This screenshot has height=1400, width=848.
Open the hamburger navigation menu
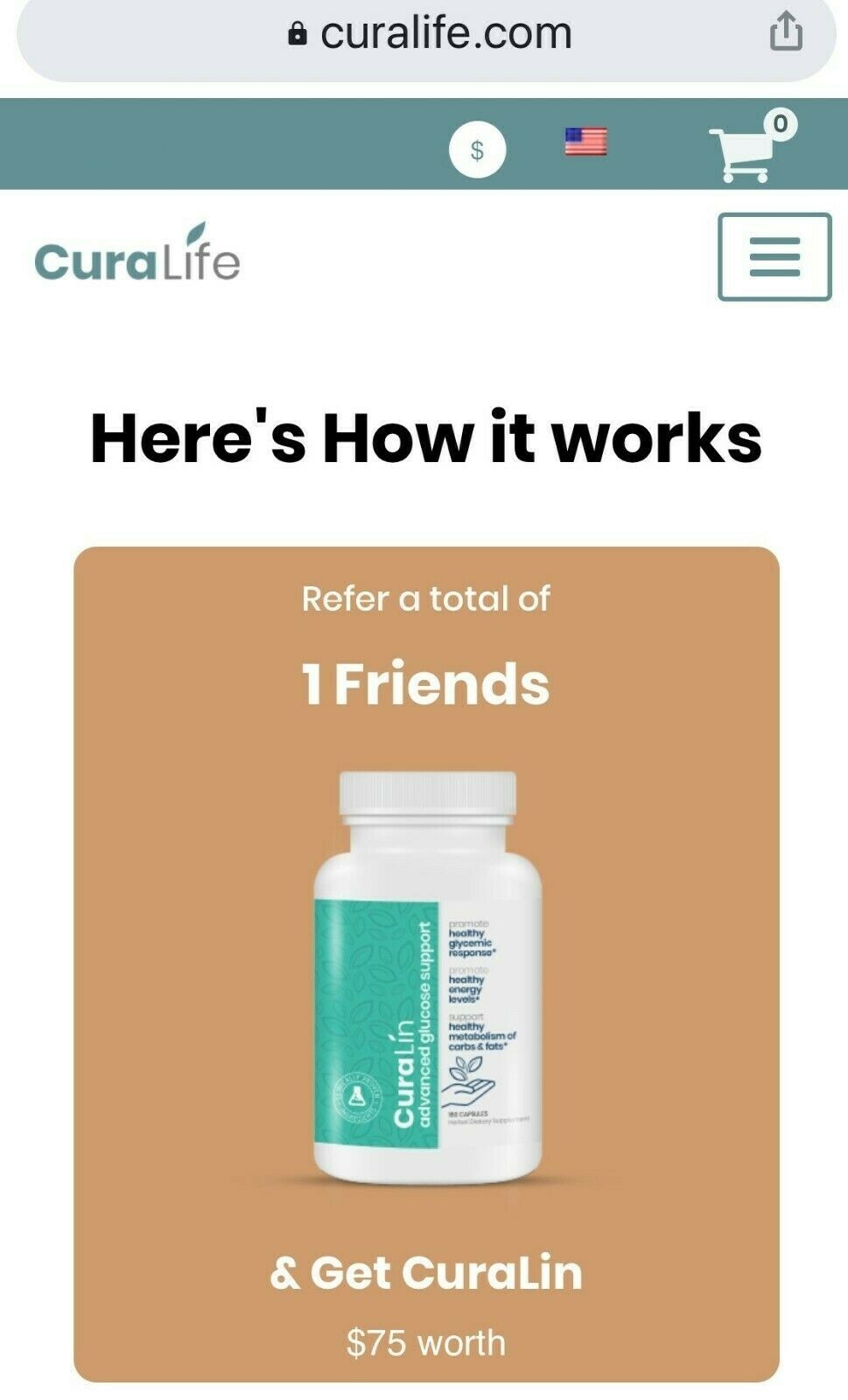pyautogui.click(x=774, y=256)
